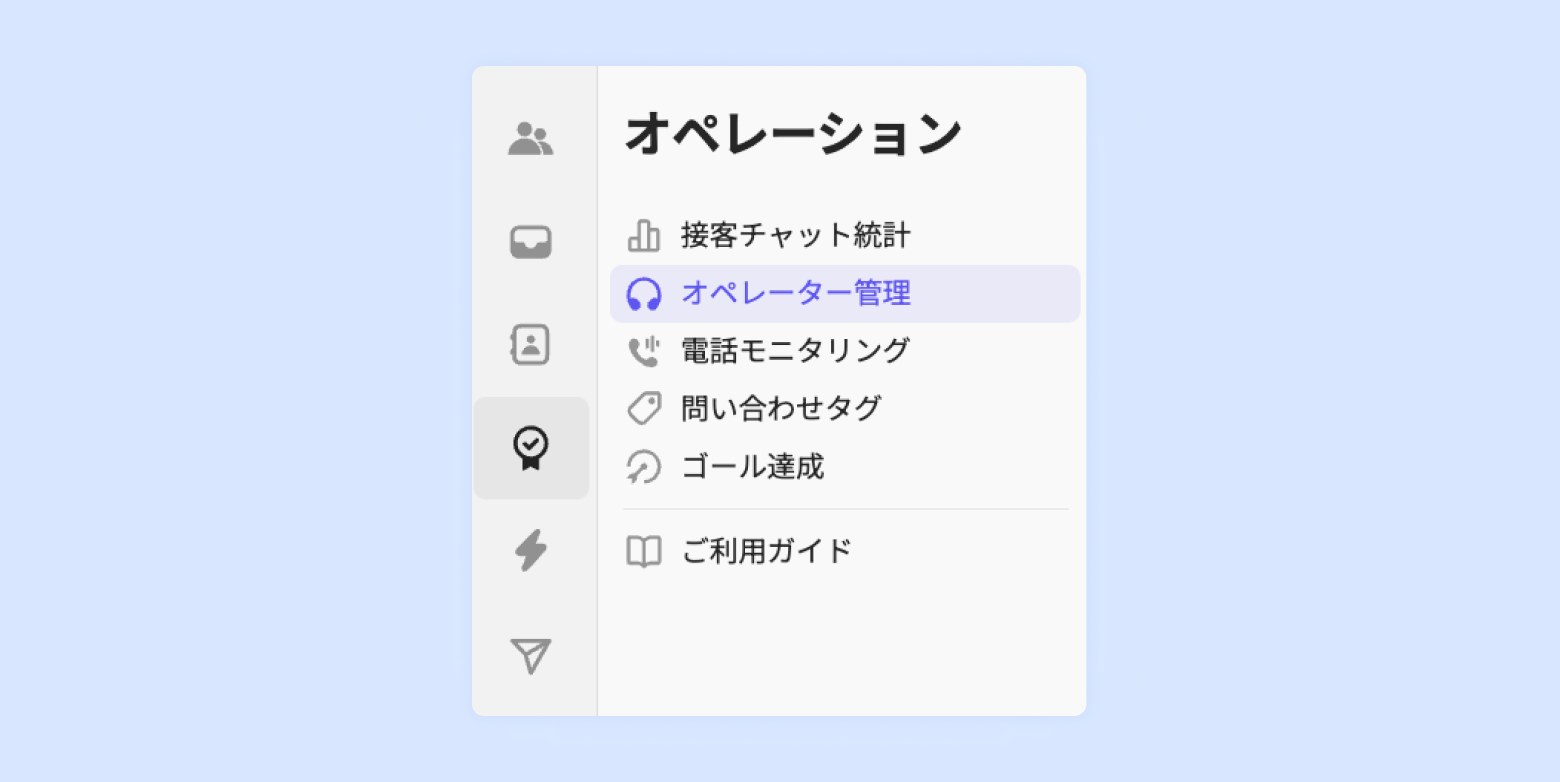1560x782 pixels.
Task: Open the users icon in the sidebar
Action: pos(530,138)
